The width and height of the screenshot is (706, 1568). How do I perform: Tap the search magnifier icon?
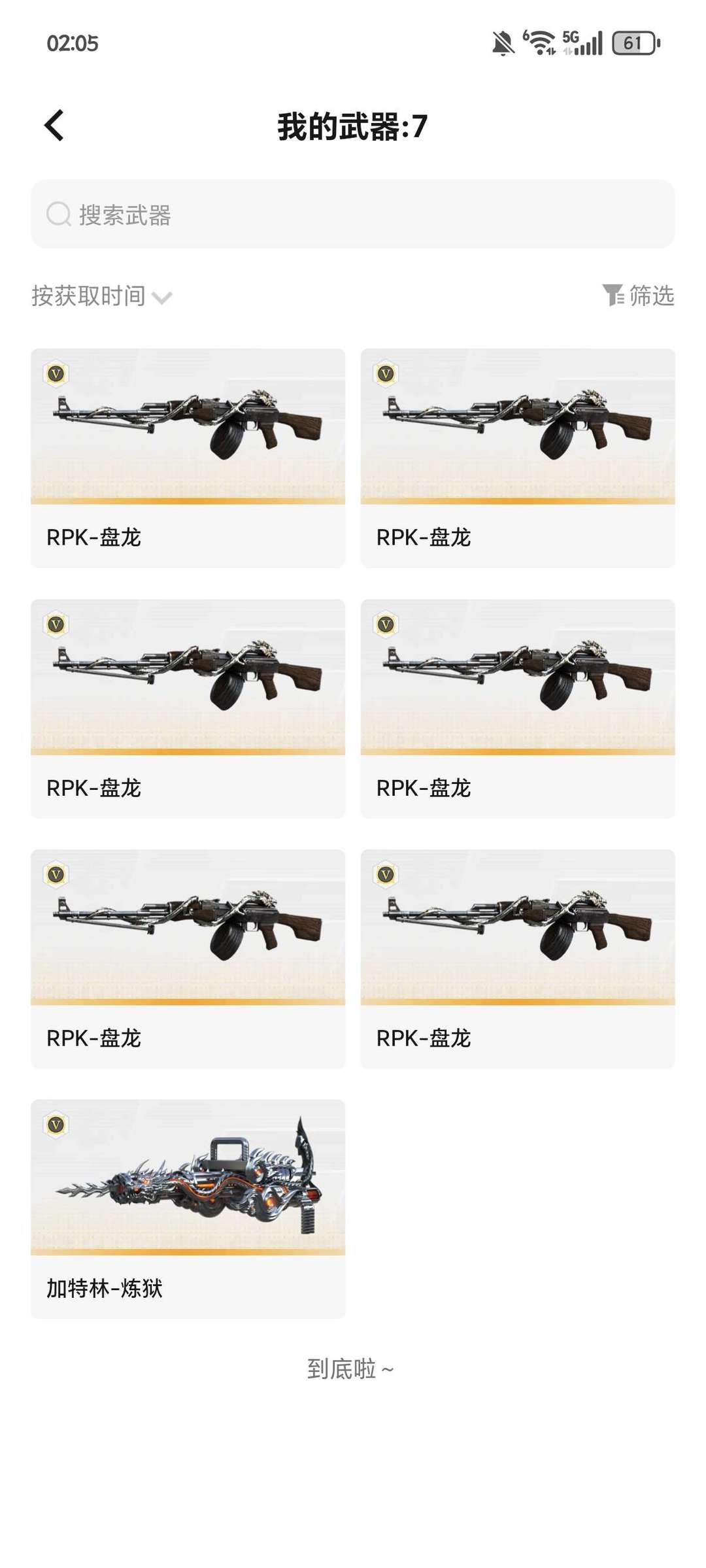coord(59,214)
